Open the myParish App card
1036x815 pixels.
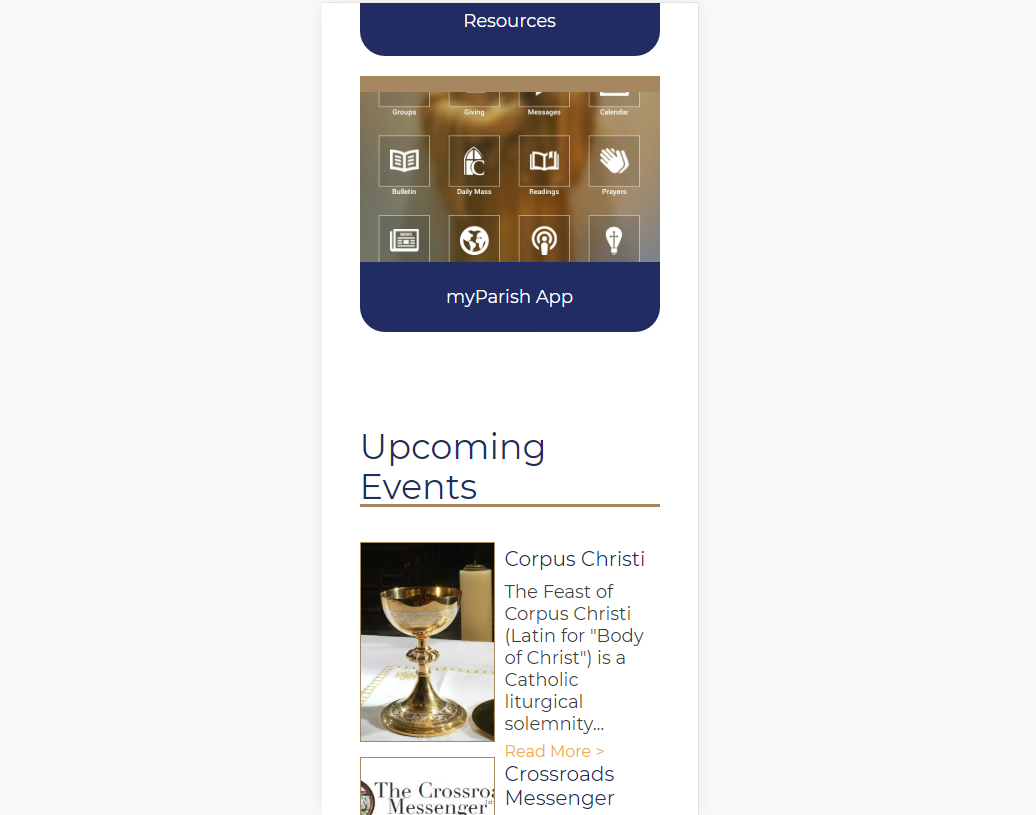click(509, 297)
